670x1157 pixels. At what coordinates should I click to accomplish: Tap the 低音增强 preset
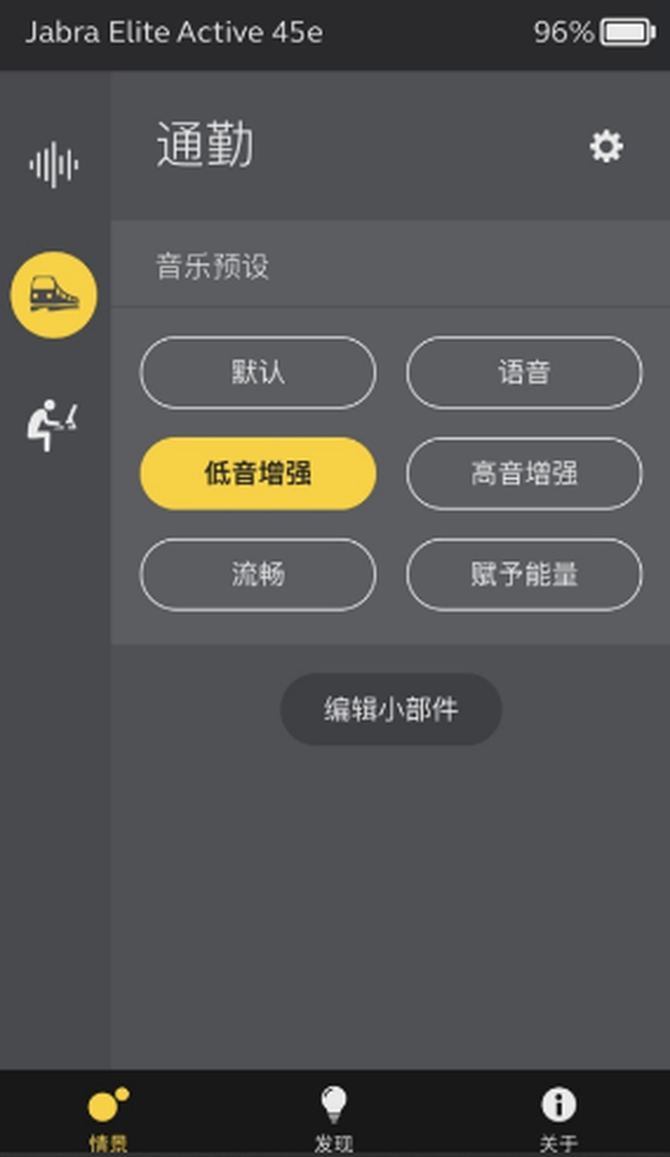pos(258,473)
